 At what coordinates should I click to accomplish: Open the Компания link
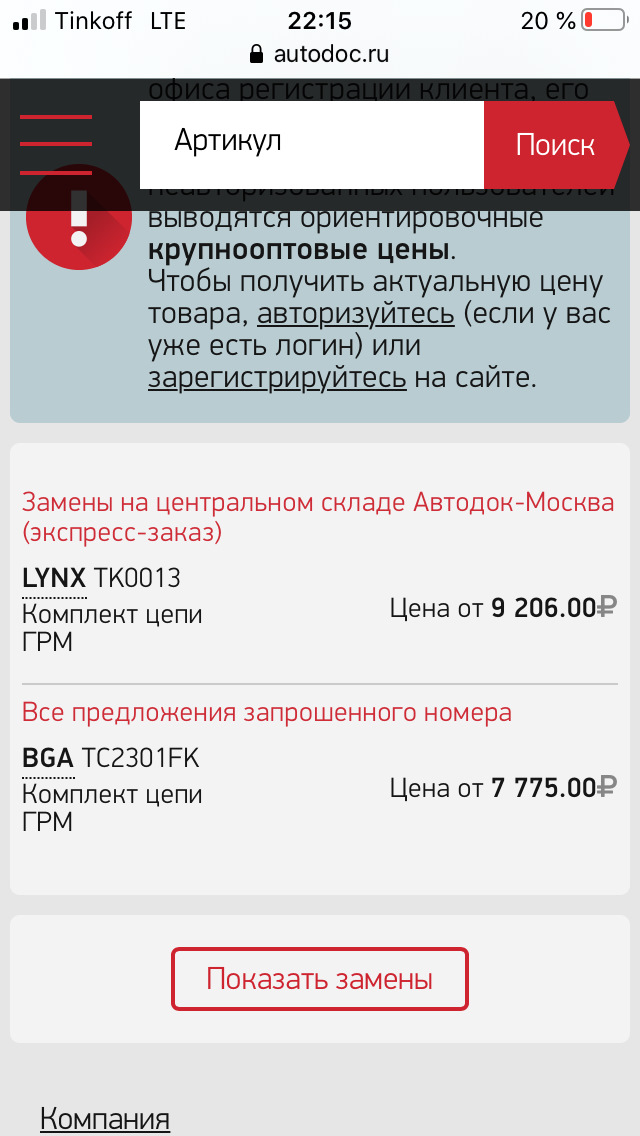point(105,1118)
